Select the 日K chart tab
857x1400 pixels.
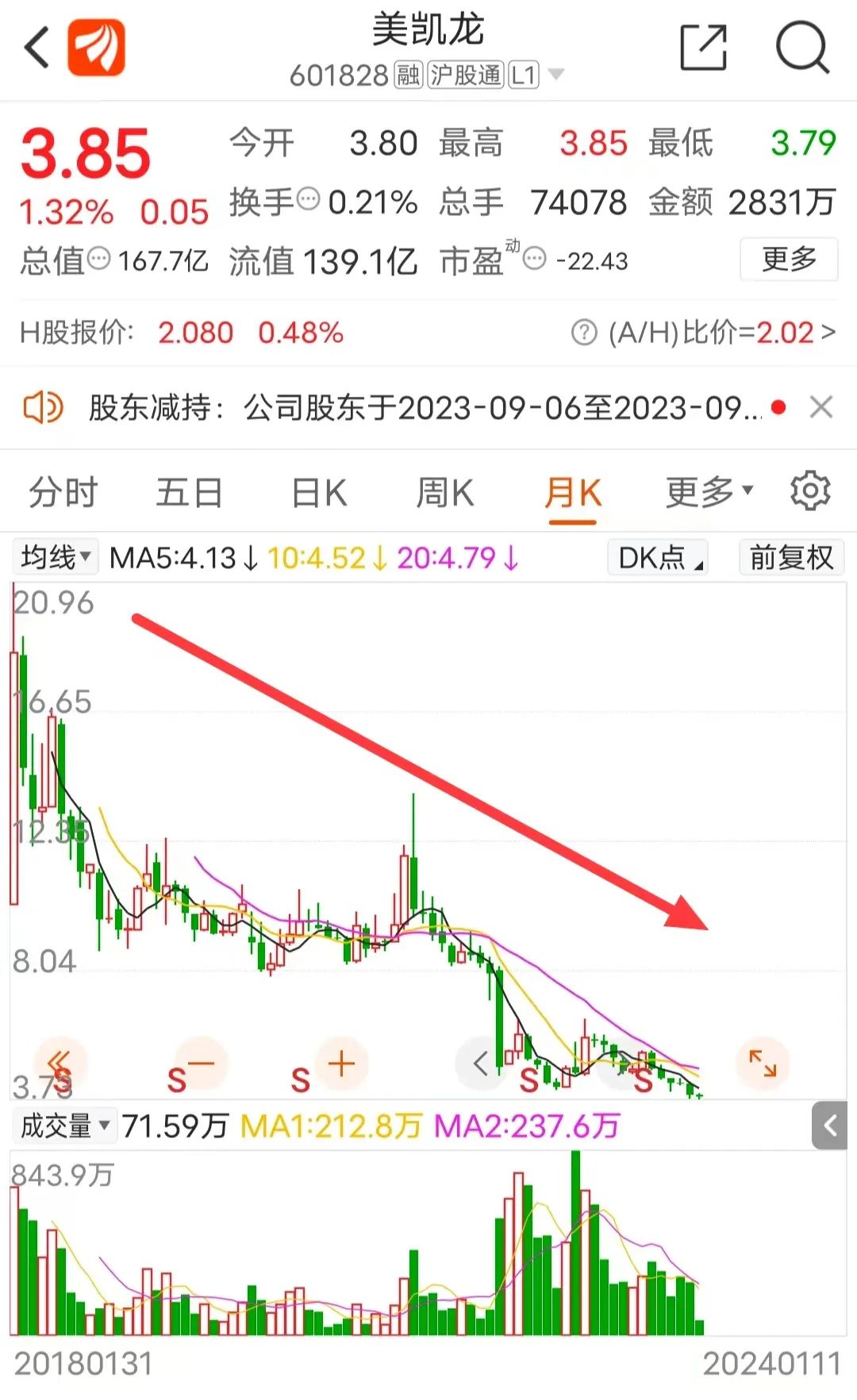pos(319,493)
